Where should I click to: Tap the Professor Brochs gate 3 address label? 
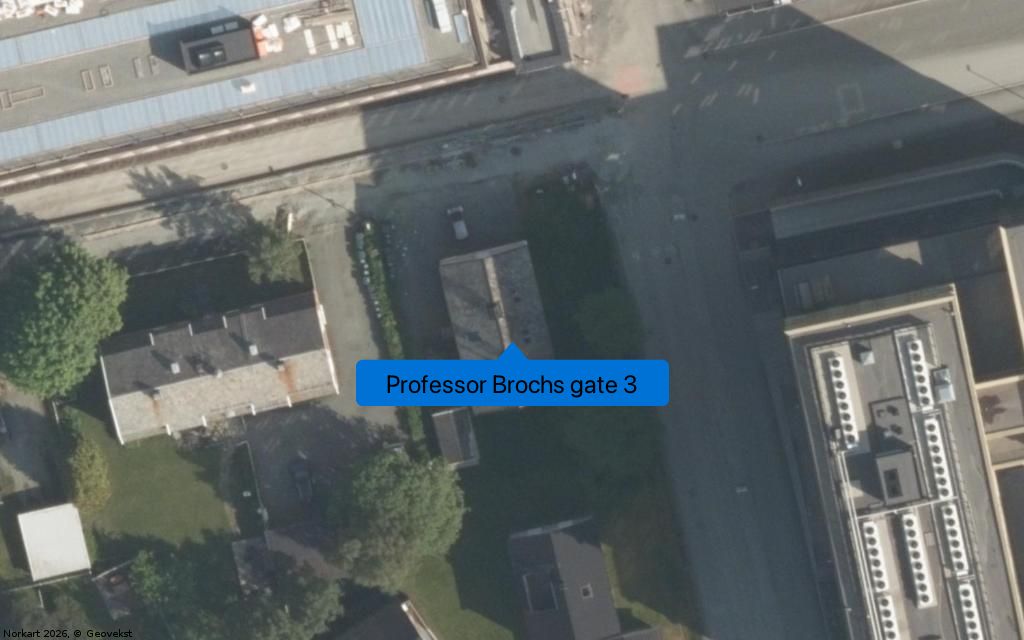coord(512,384)
